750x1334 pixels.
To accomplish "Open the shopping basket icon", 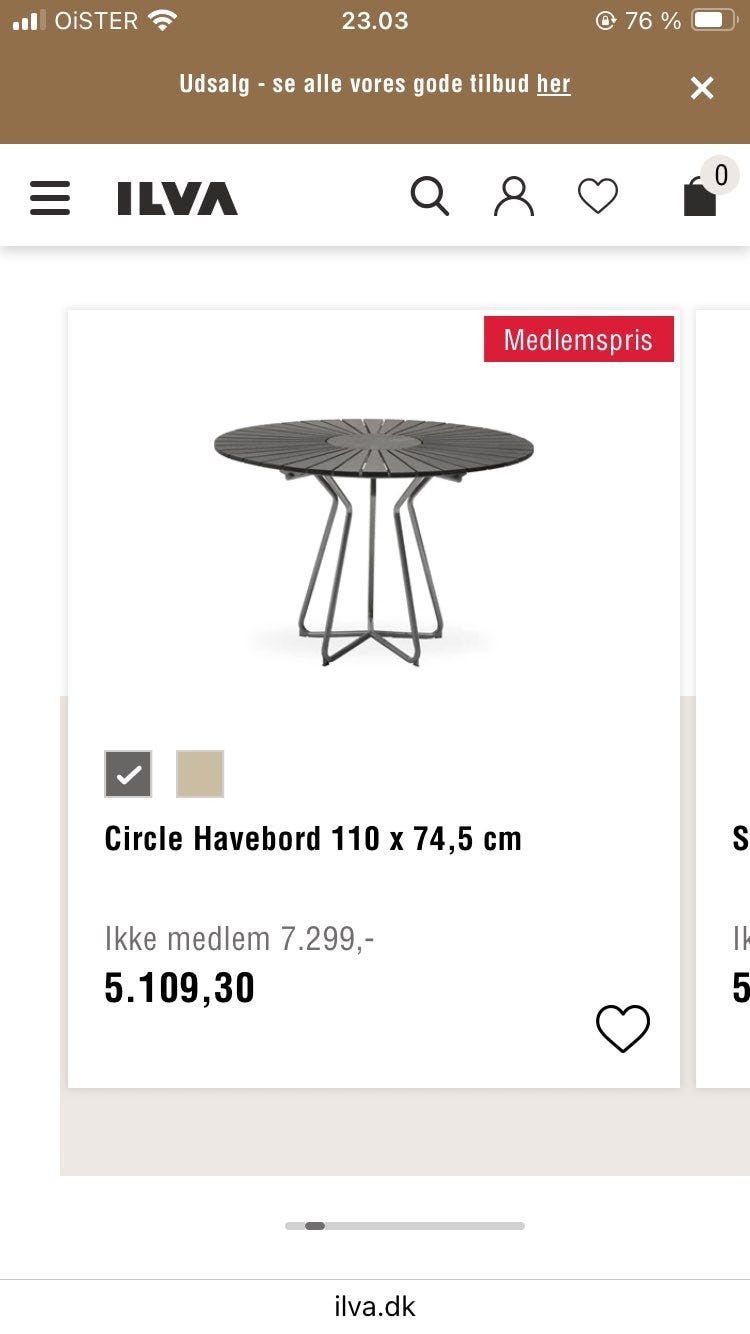I will (x=700, y=198).
